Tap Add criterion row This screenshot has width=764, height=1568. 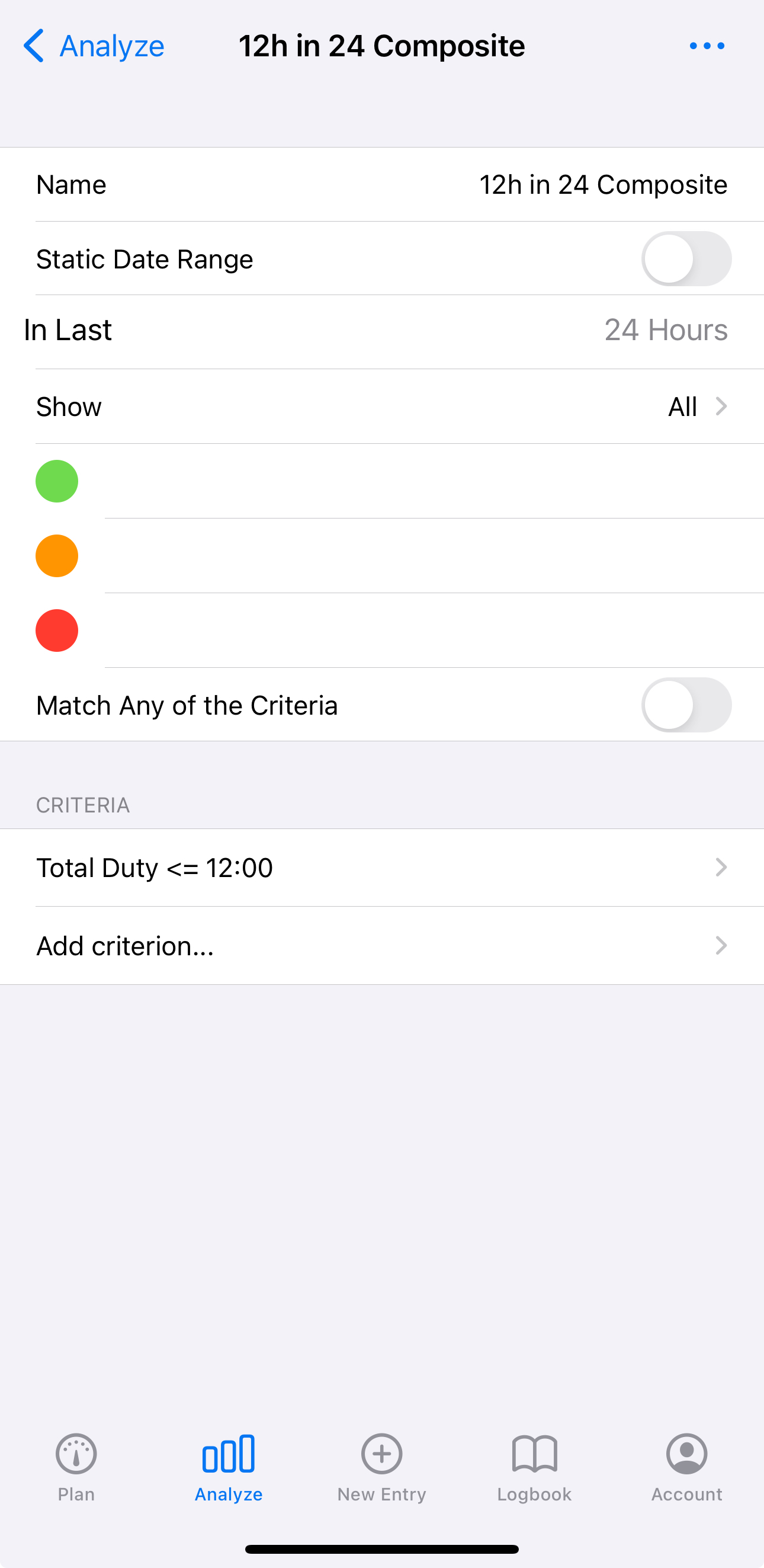382,945
